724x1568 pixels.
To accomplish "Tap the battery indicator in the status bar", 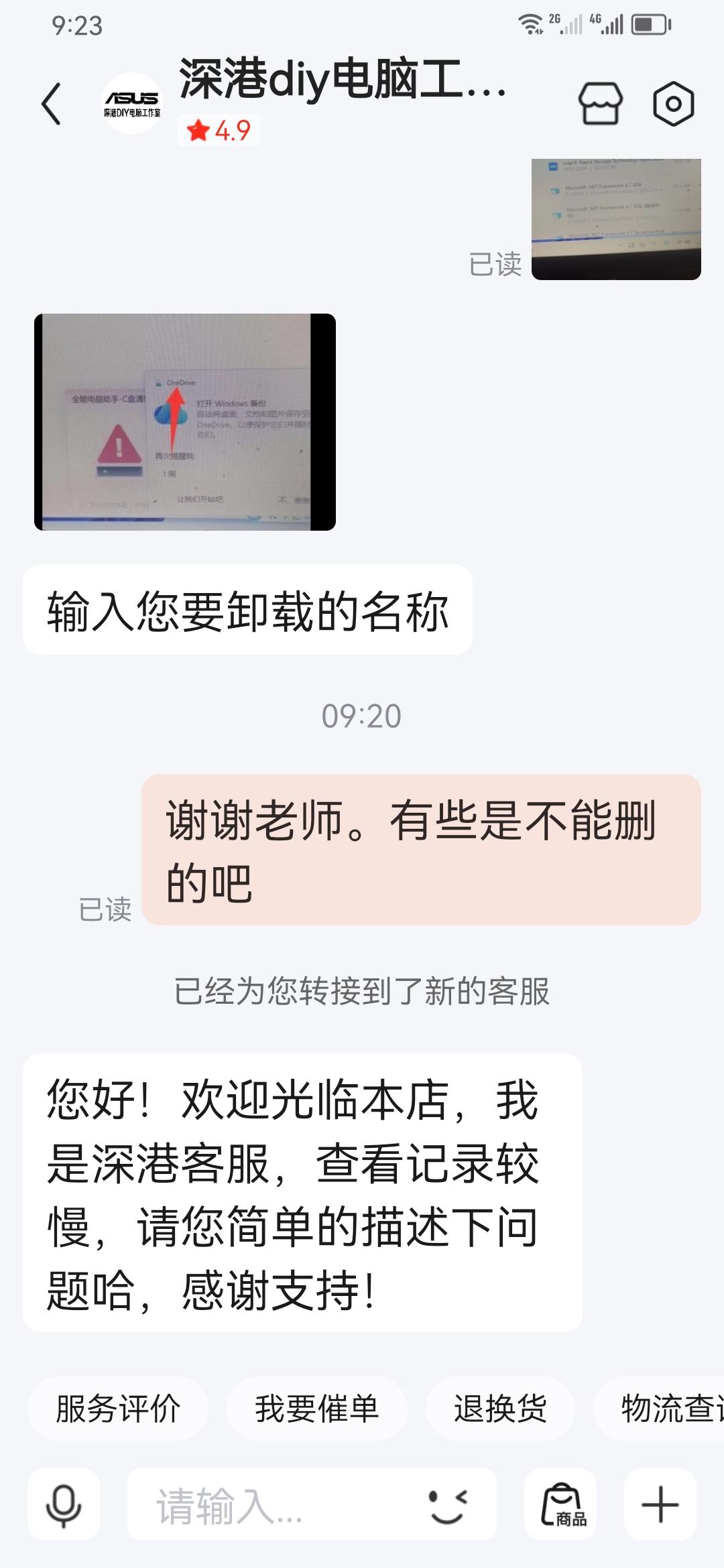I will pyautogui.click(x=649, y=25).
